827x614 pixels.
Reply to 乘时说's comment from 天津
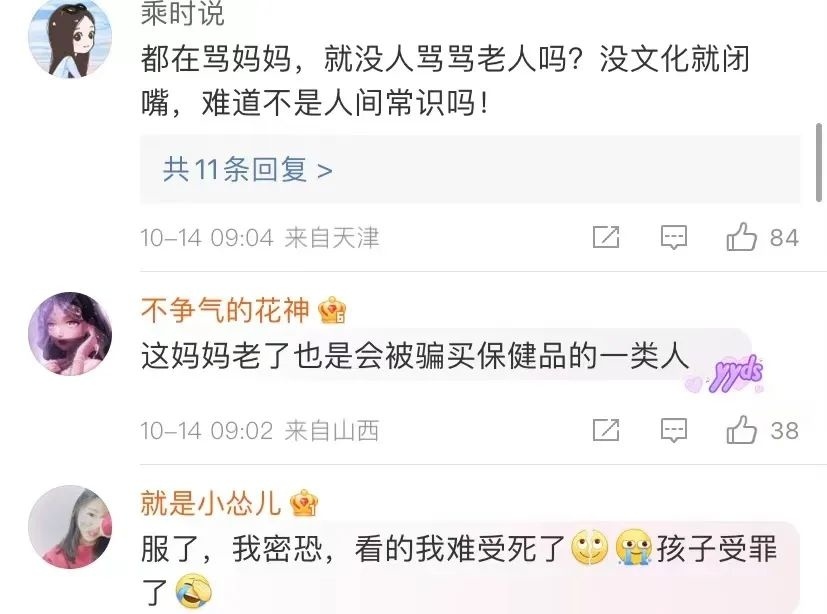click(674, 237)
